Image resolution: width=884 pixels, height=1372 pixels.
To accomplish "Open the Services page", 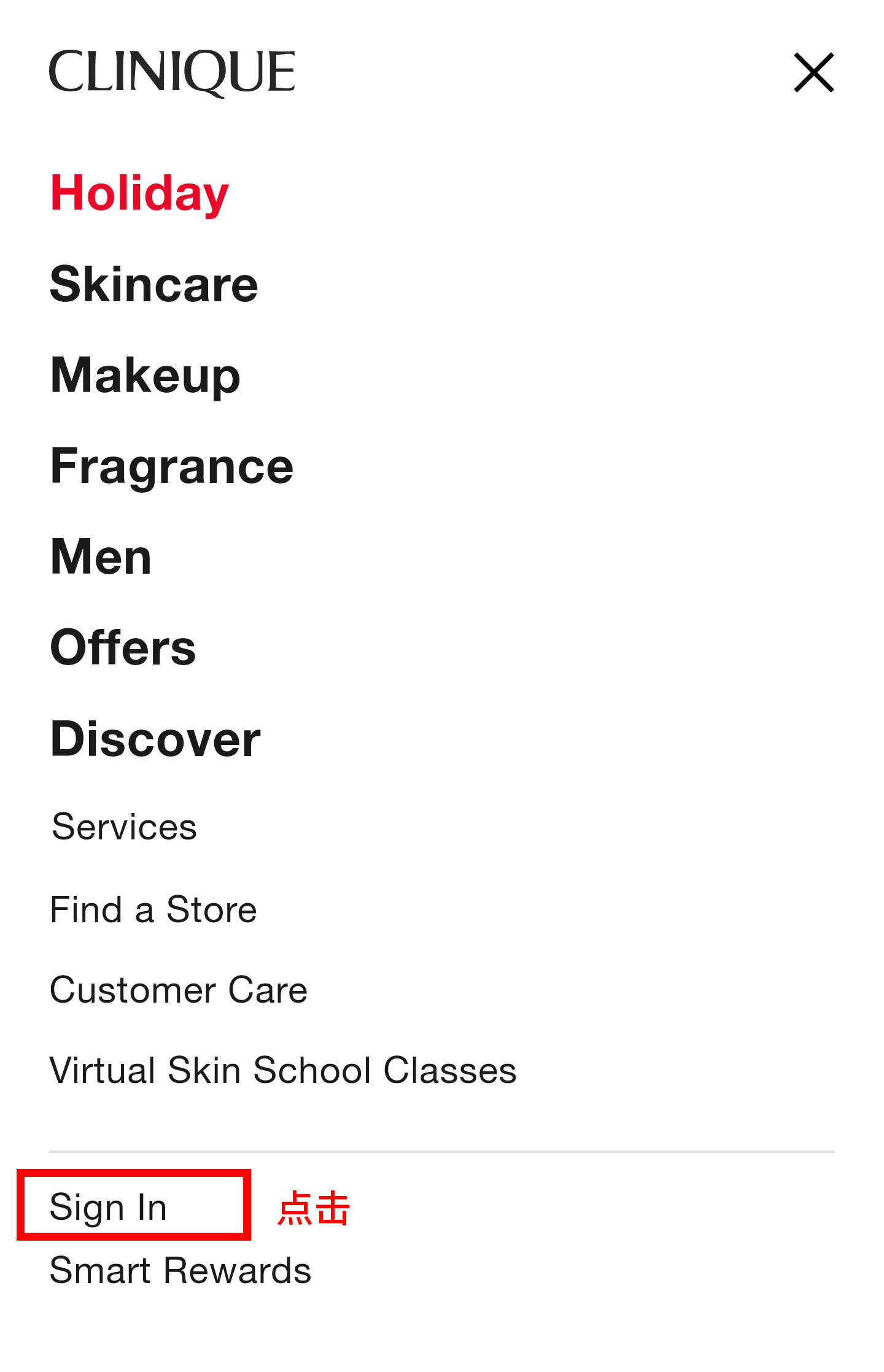I will (125, 827).
